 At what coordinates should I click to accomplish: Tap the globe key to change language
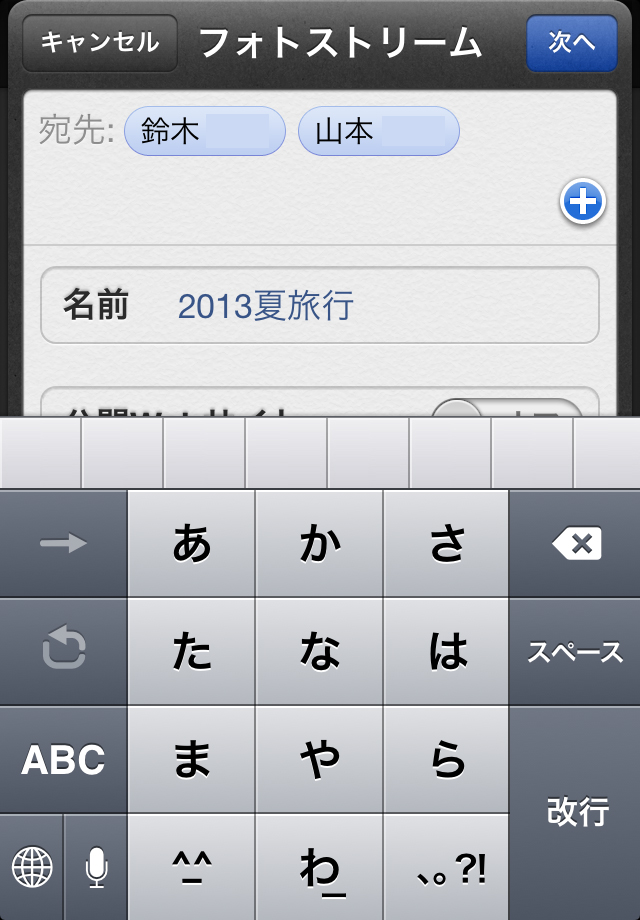click(x=32, y=867)
